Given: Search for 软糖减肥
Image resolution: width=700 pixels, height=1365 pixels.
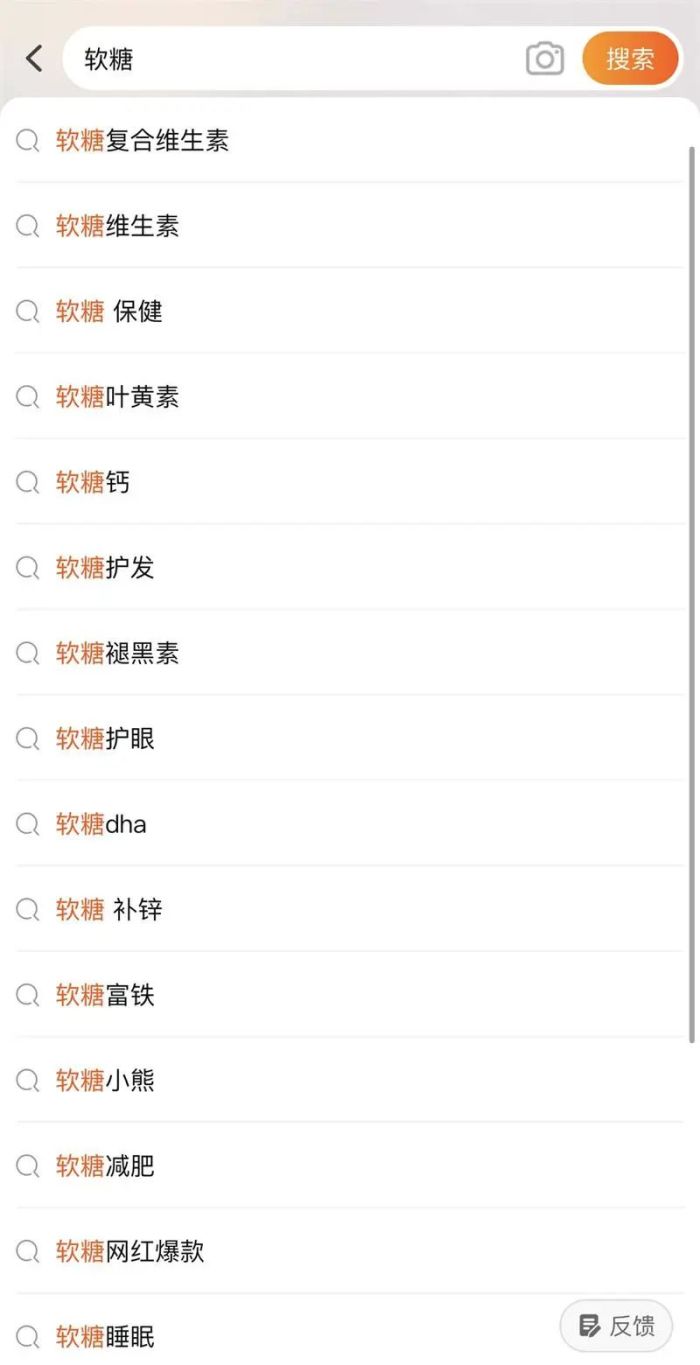Looking at the screenshot, I should tap(349, 1166).
